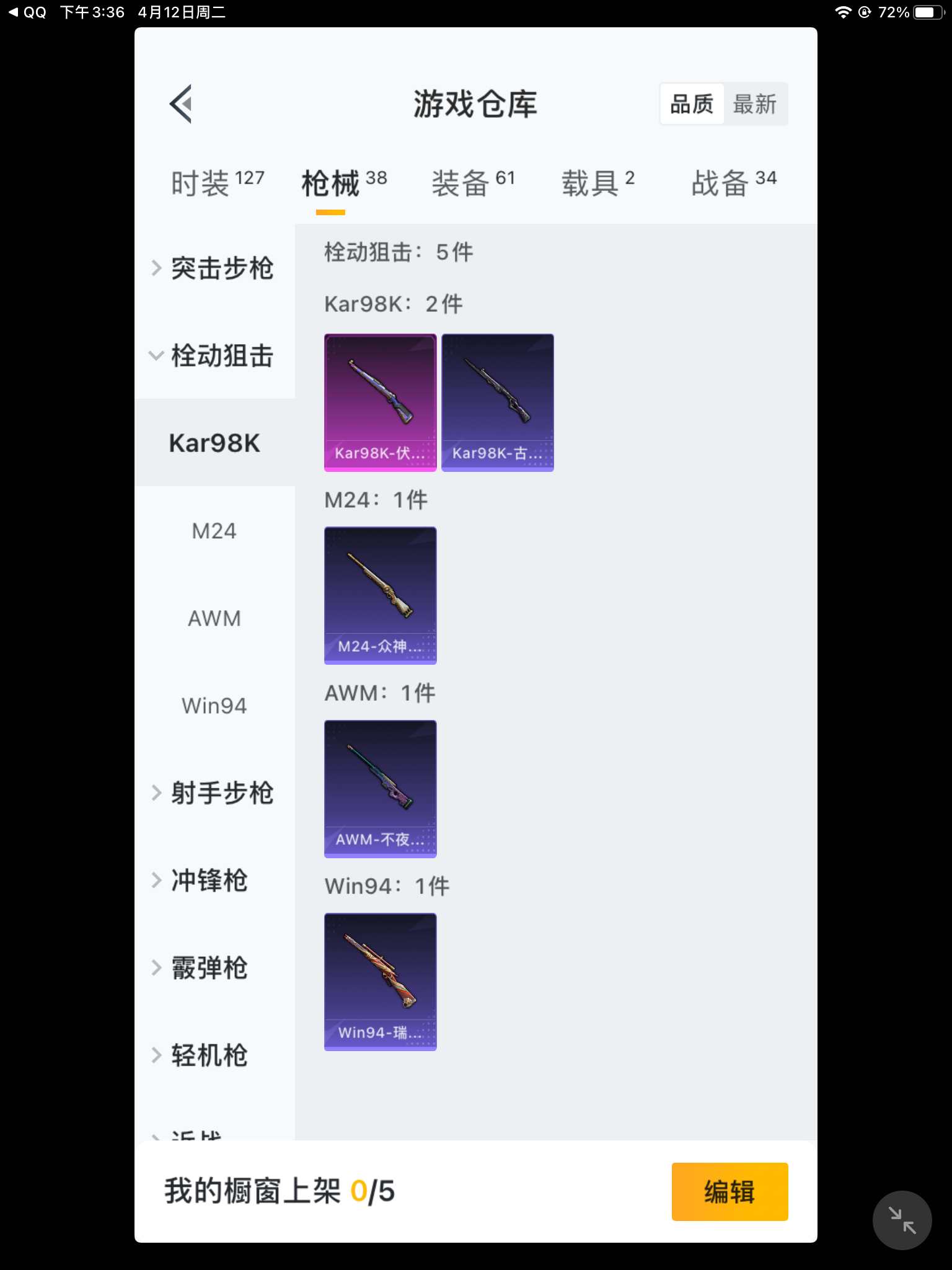Viewport: 952px width, 1270px height.
Task: Expand the 射手步枪 category
Action: tap(214, 793)
